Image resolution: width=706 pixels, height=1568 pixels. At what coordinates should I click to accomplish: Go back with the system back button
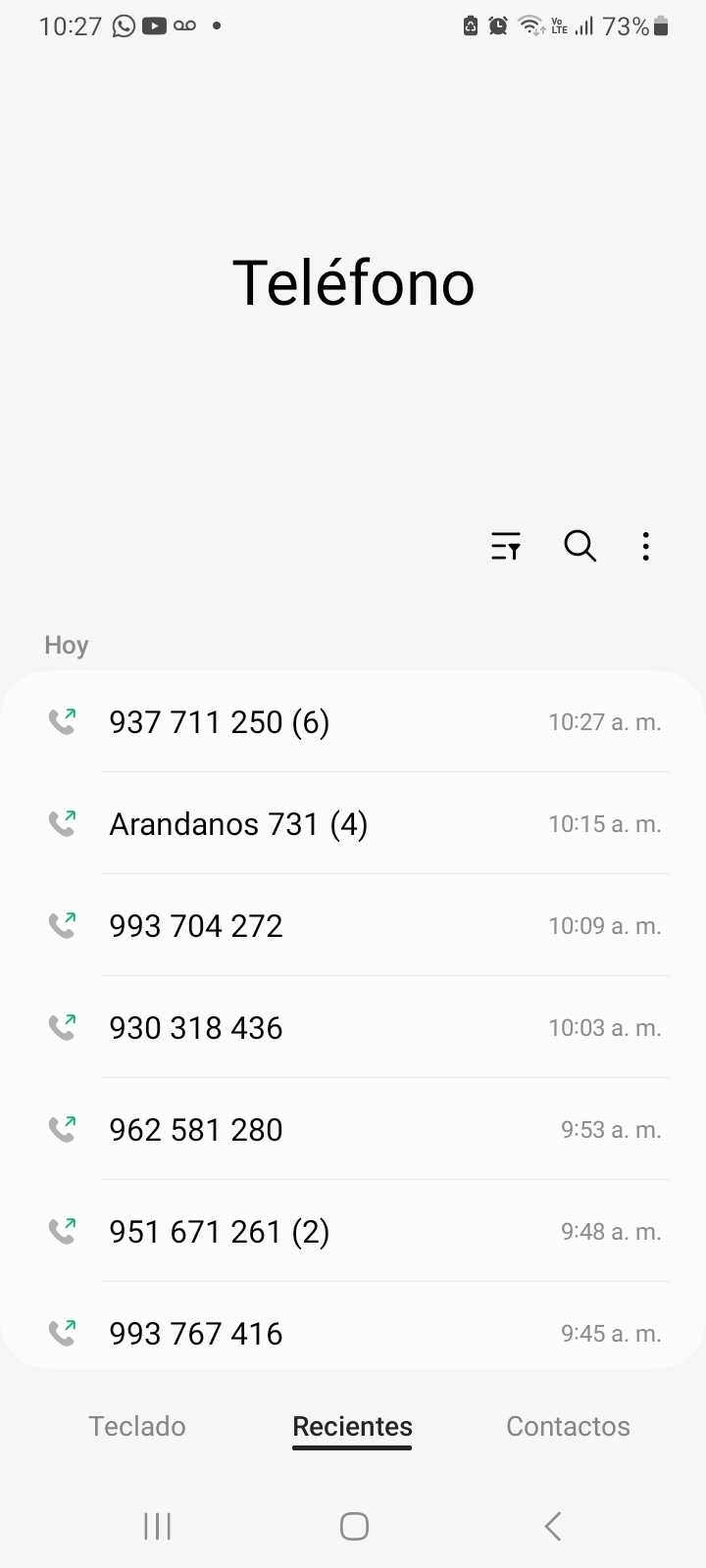553,1526
